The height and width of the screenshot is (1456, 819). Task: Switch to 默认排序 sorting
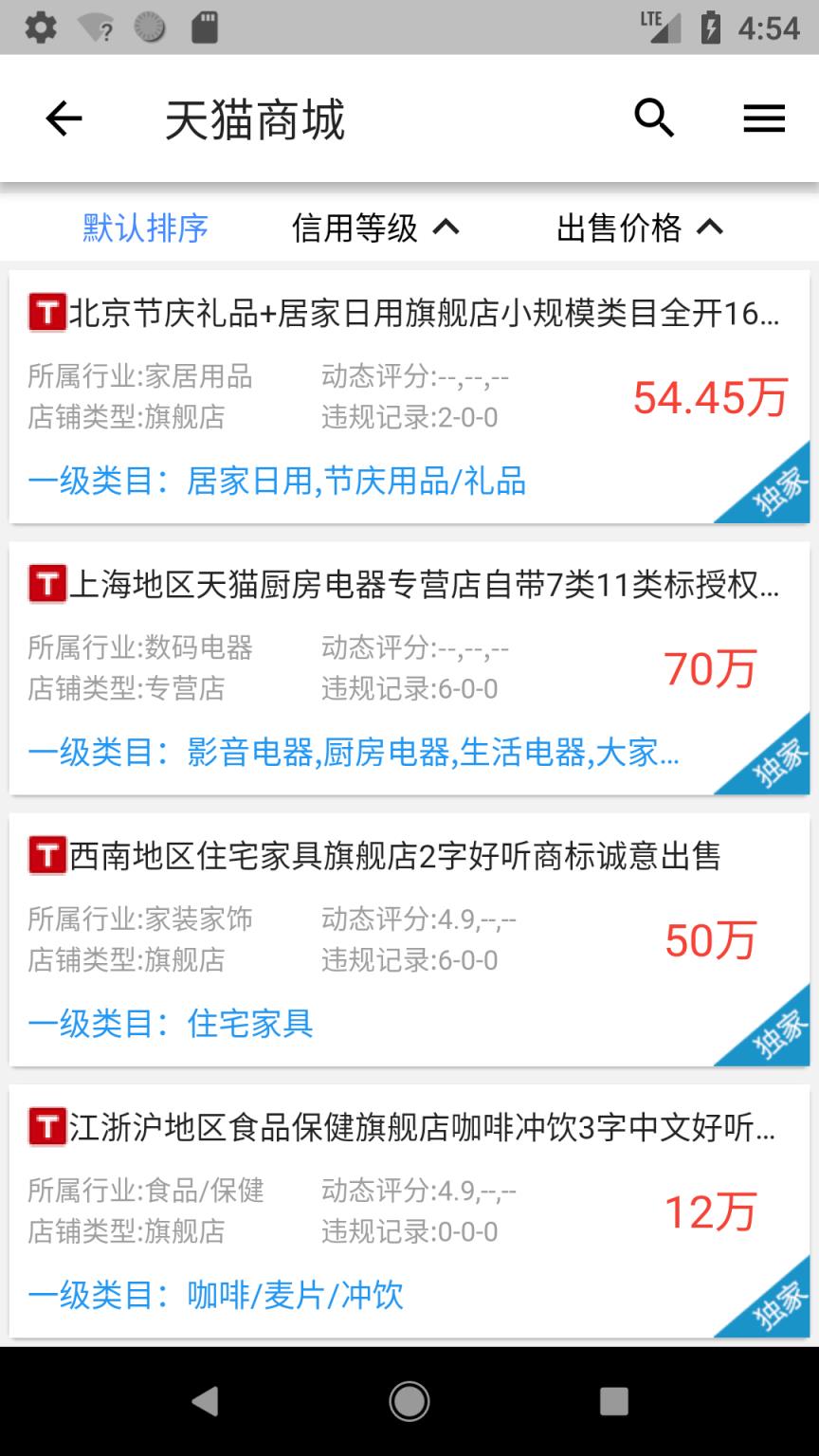click(144, 227)
